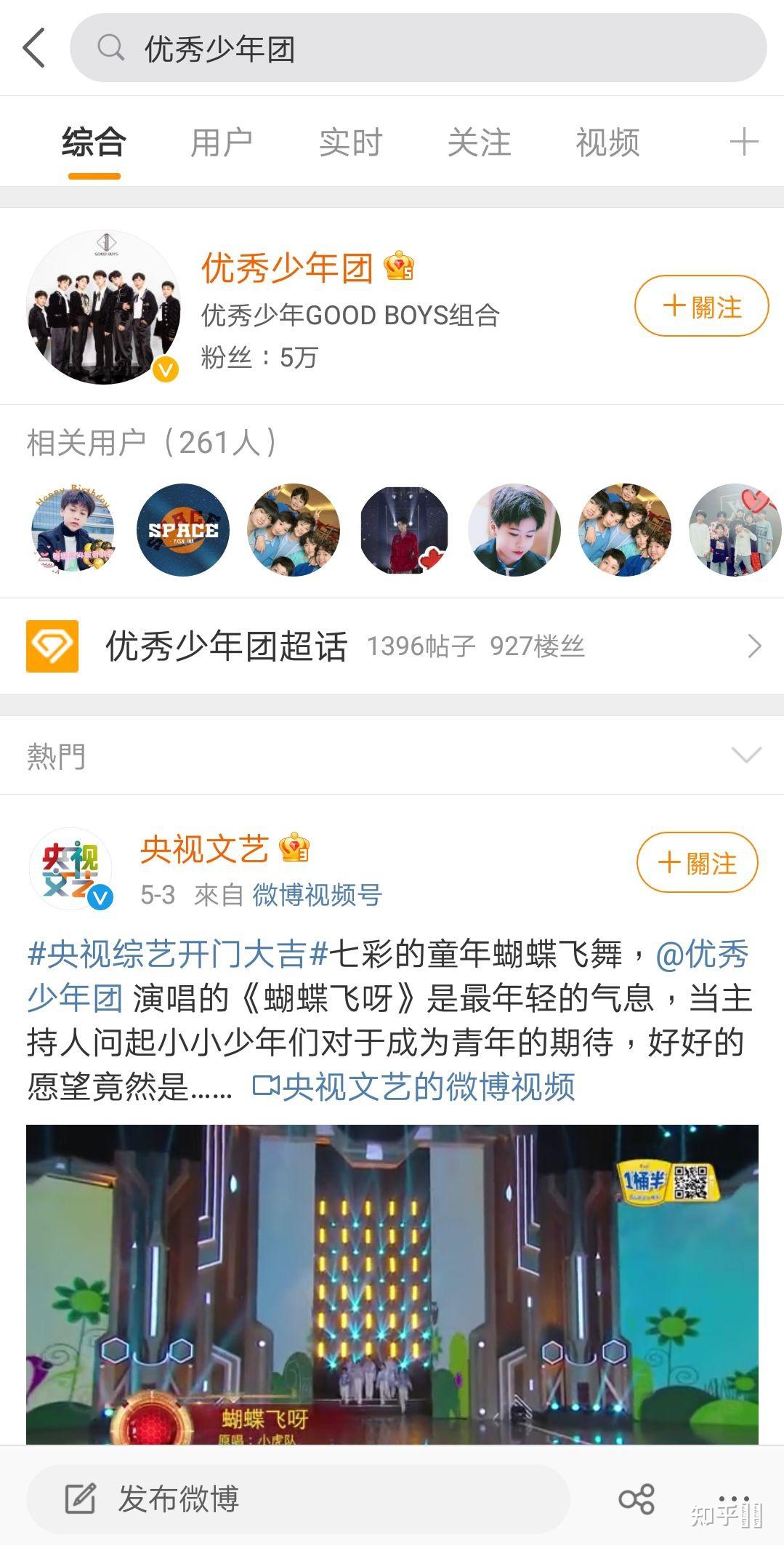Open the #央视综艺开门大吉# hashtag
Viewport: 784px width, 1545px height.
pyautogui.click(x=177, y=954)
